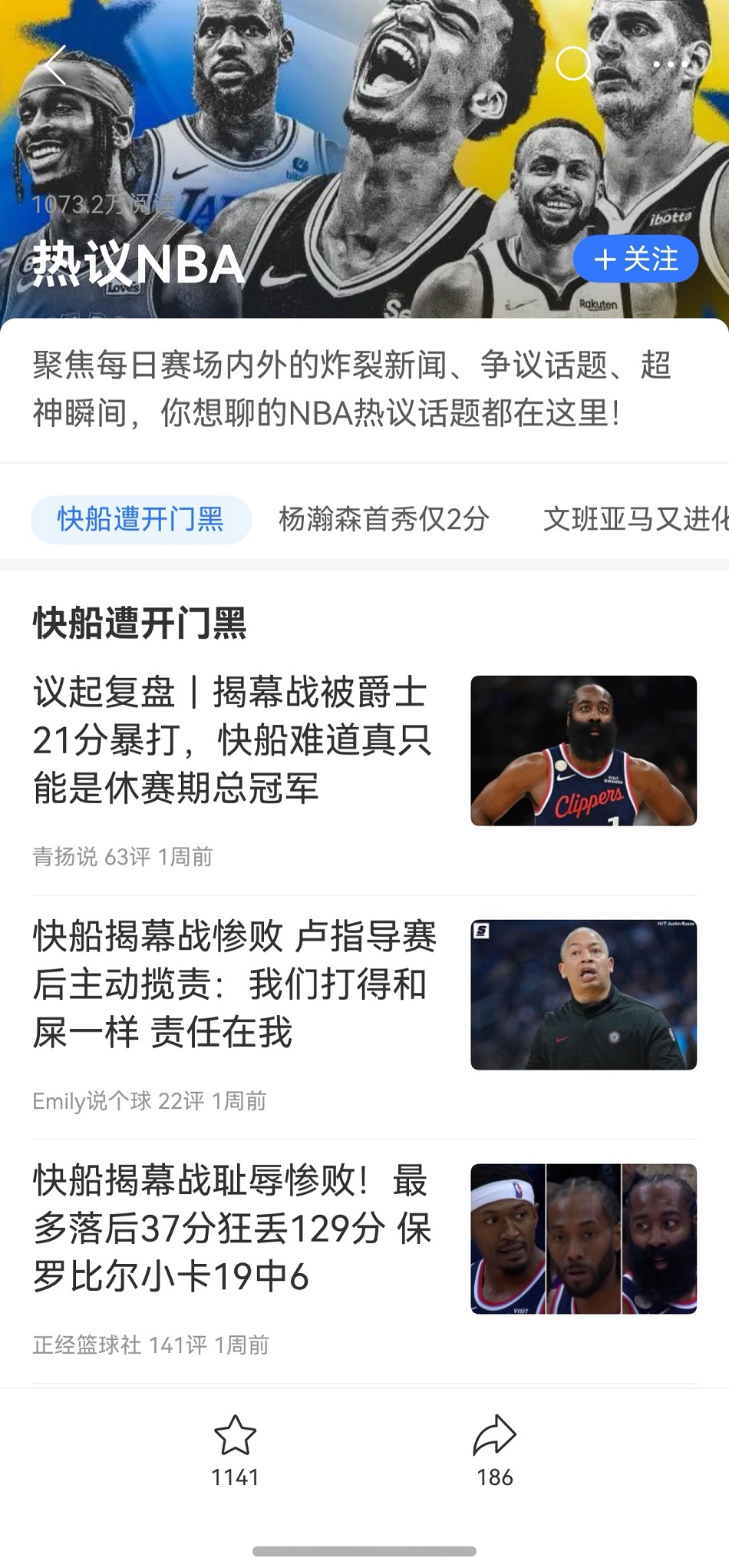Open the 揭幕战被爵士21分暴打 article headline

coord(230,739)
